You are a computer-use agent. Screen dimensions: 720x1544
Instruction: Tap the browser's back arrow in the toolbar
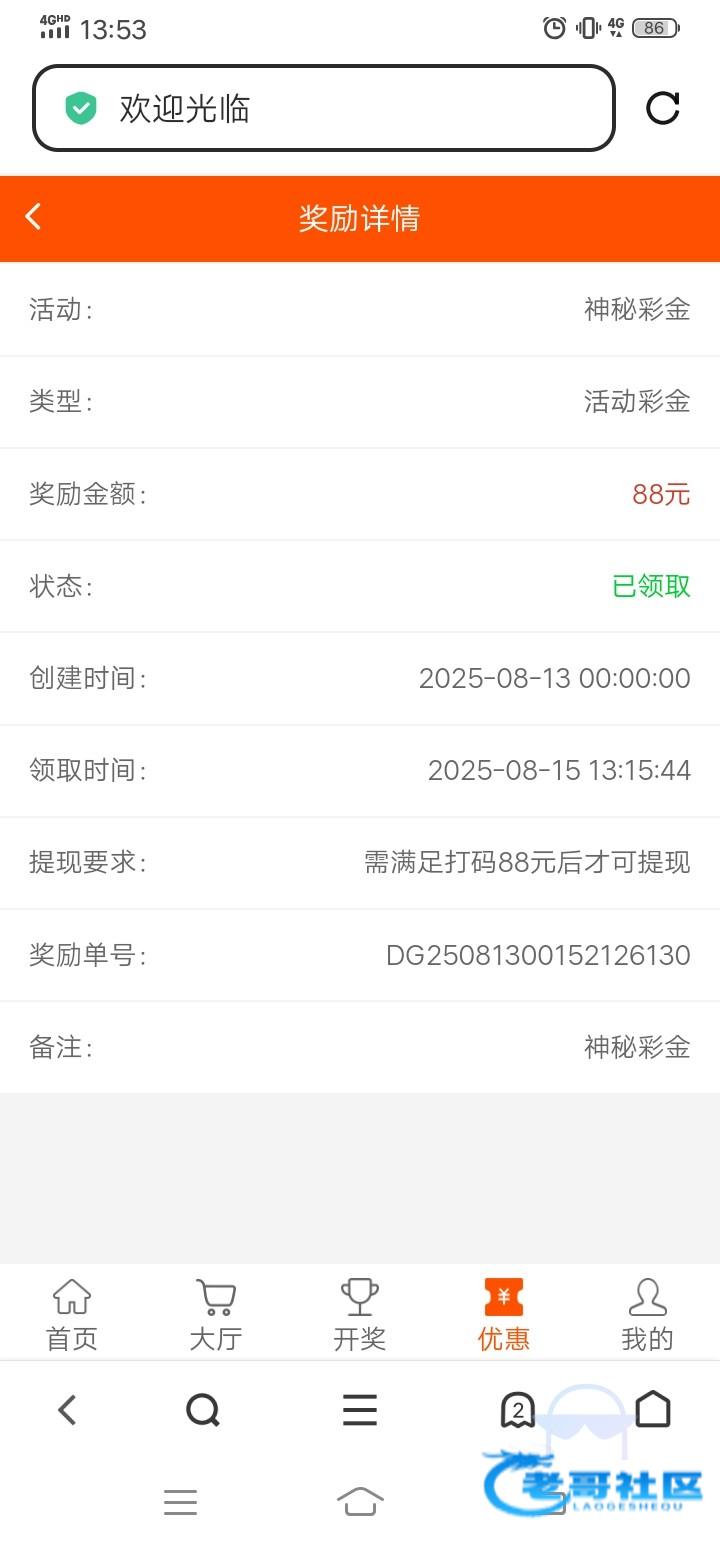[x=67, y=1410]
